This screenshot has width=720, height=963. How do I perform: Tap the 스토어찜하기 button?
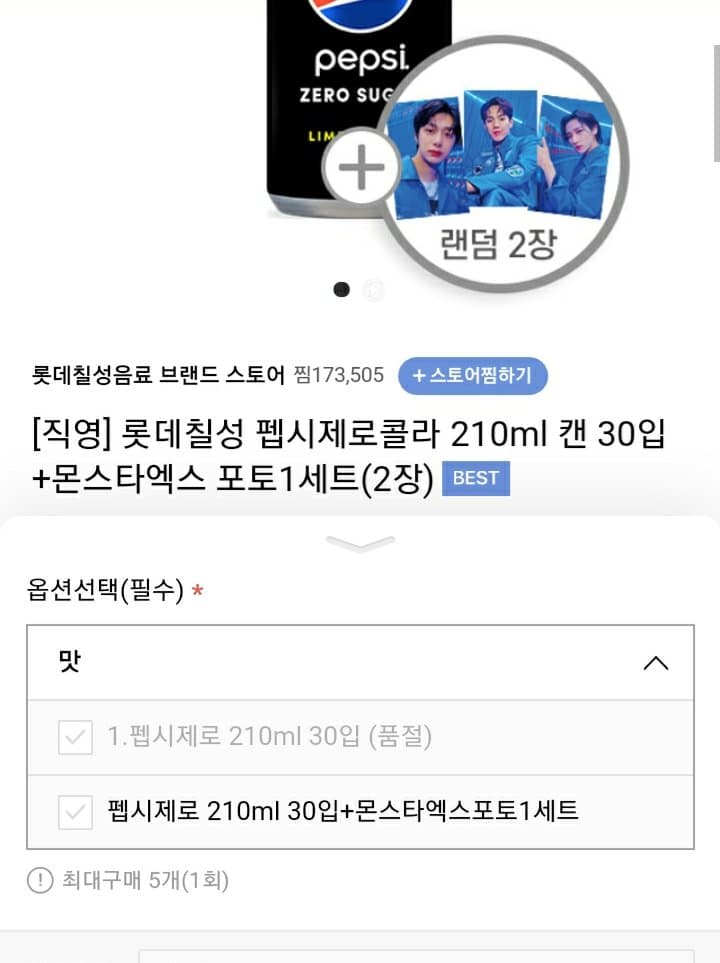click(x=472, y=376)
